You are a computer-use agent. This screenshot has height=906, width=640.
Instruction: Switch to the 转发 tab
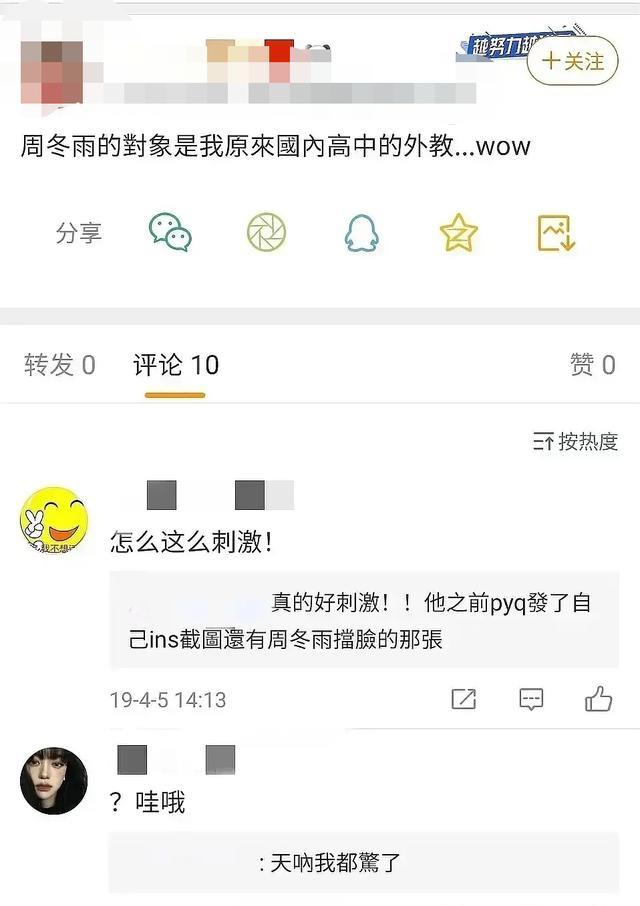60,365
